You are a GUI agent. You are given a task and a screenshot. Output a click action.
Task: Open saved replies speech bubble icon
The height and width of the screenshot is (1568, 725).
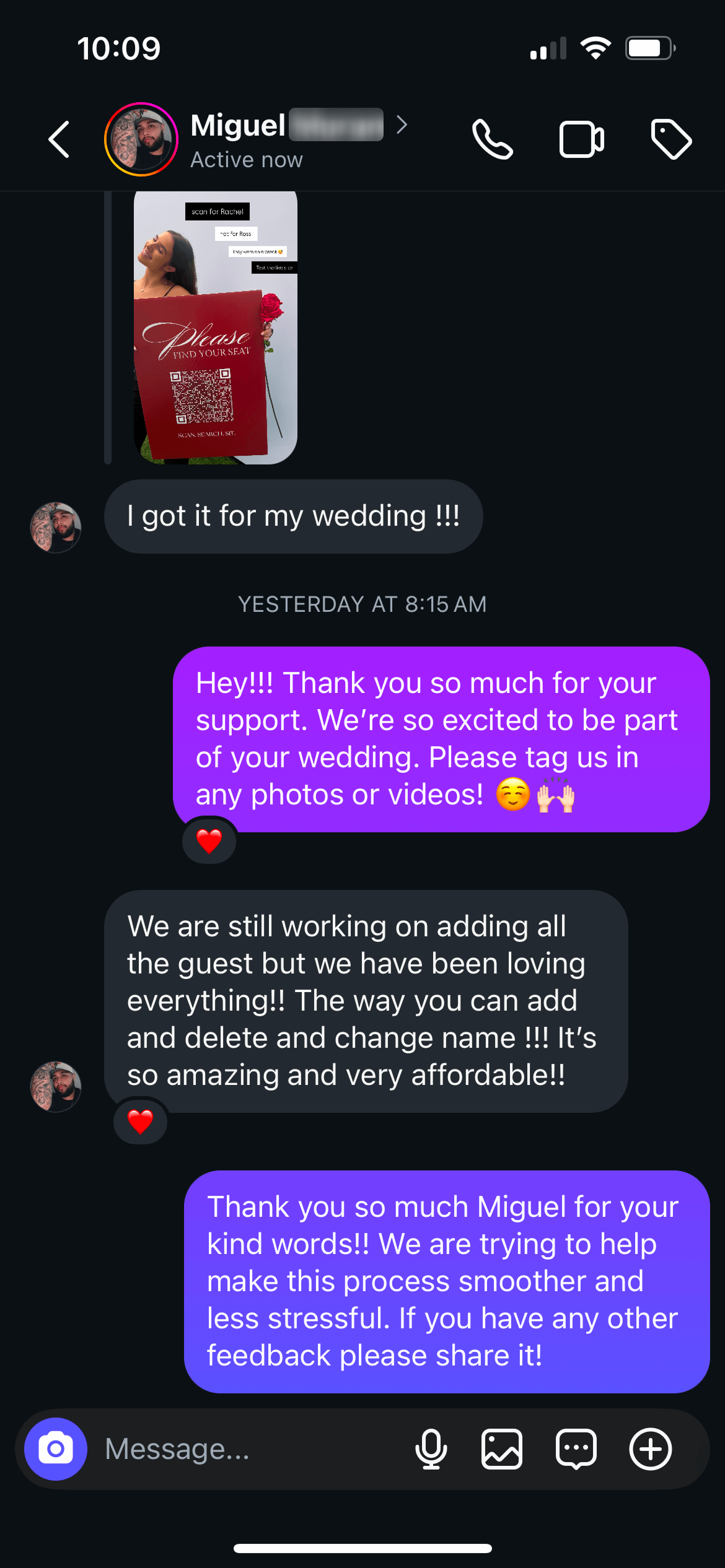point(576,1449)
